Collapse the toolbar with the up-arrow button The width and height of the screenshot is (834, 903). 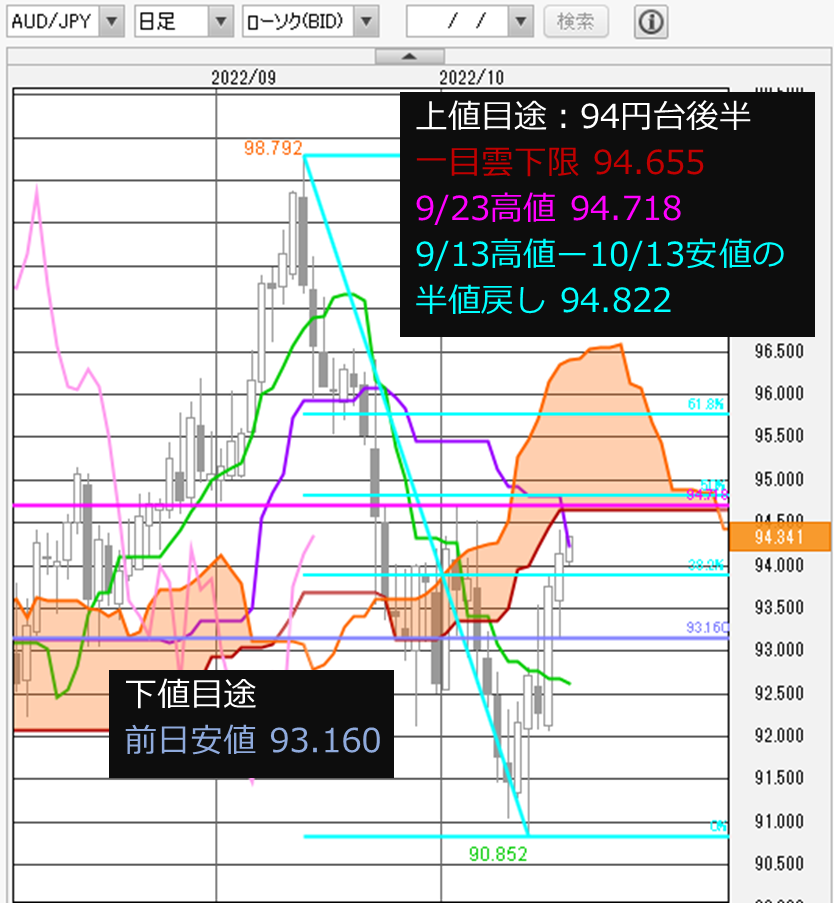[x=410, y=58]
